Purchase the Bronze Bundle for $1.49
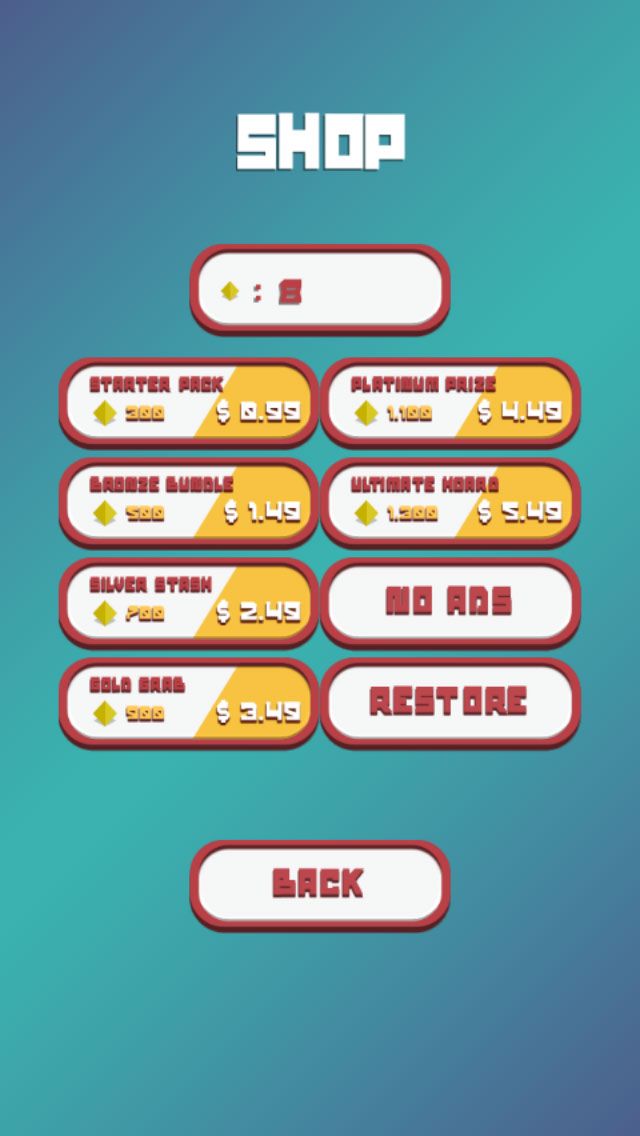This screenshot has width=640, height=1136. [x=188, y=500]
